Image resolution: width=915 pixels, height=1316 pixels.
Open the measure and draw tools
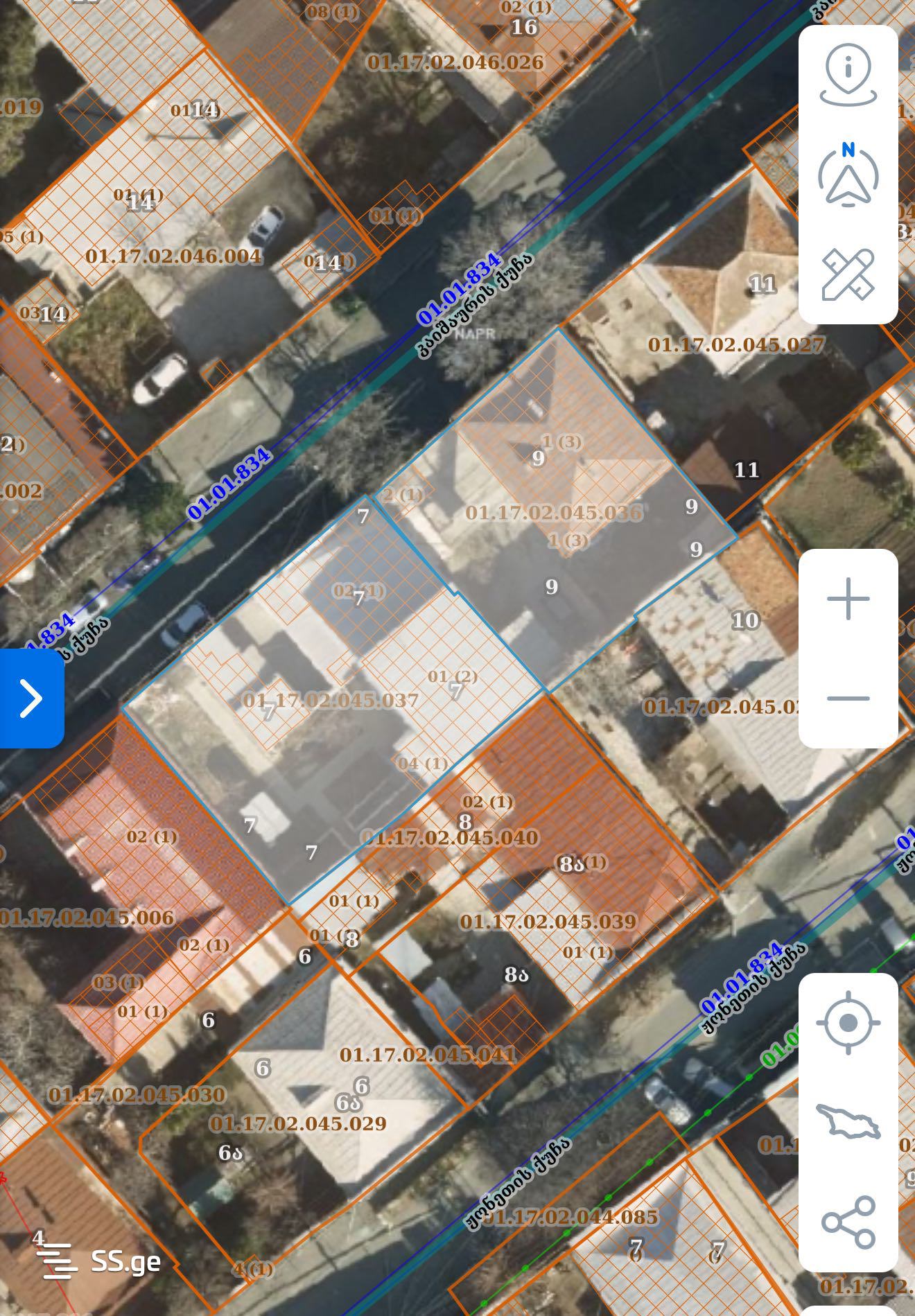pos(848,274)
